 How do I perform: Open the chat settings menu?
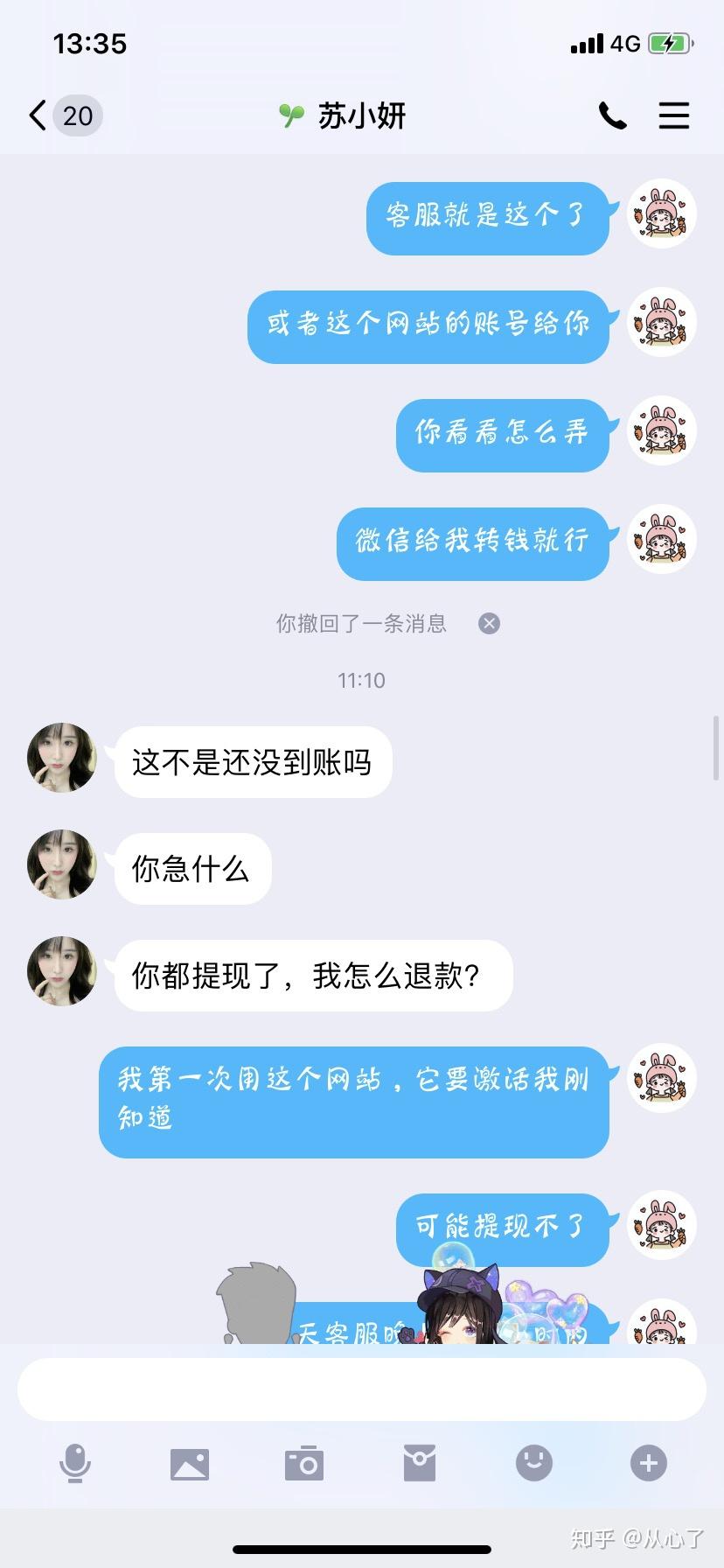(673, 115)
